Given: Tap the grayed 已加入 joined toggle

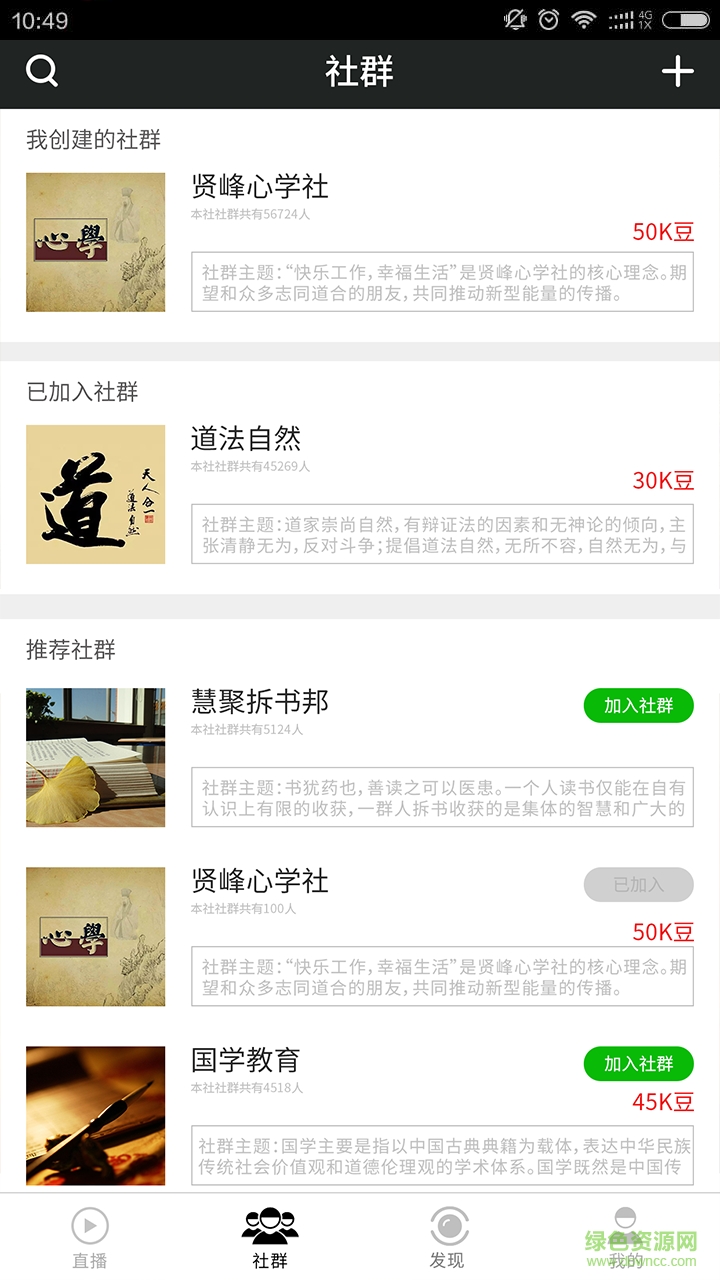Looking at the screenshot, I should coord(638,885).
